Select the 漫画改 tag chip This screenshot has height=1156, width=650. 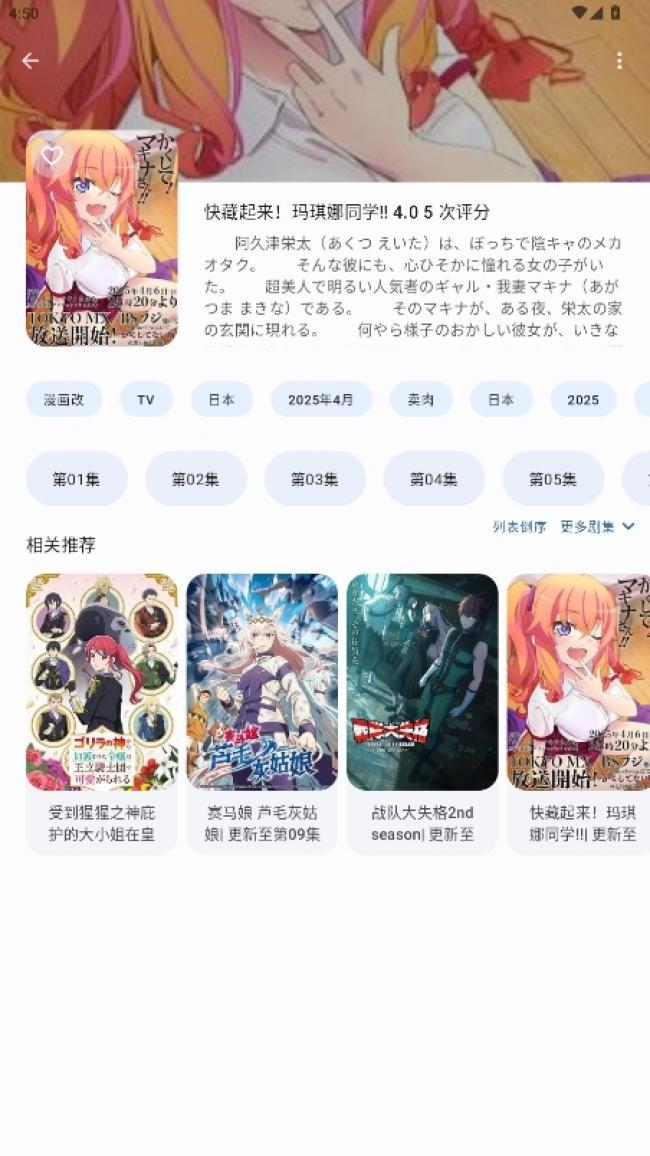64,399
